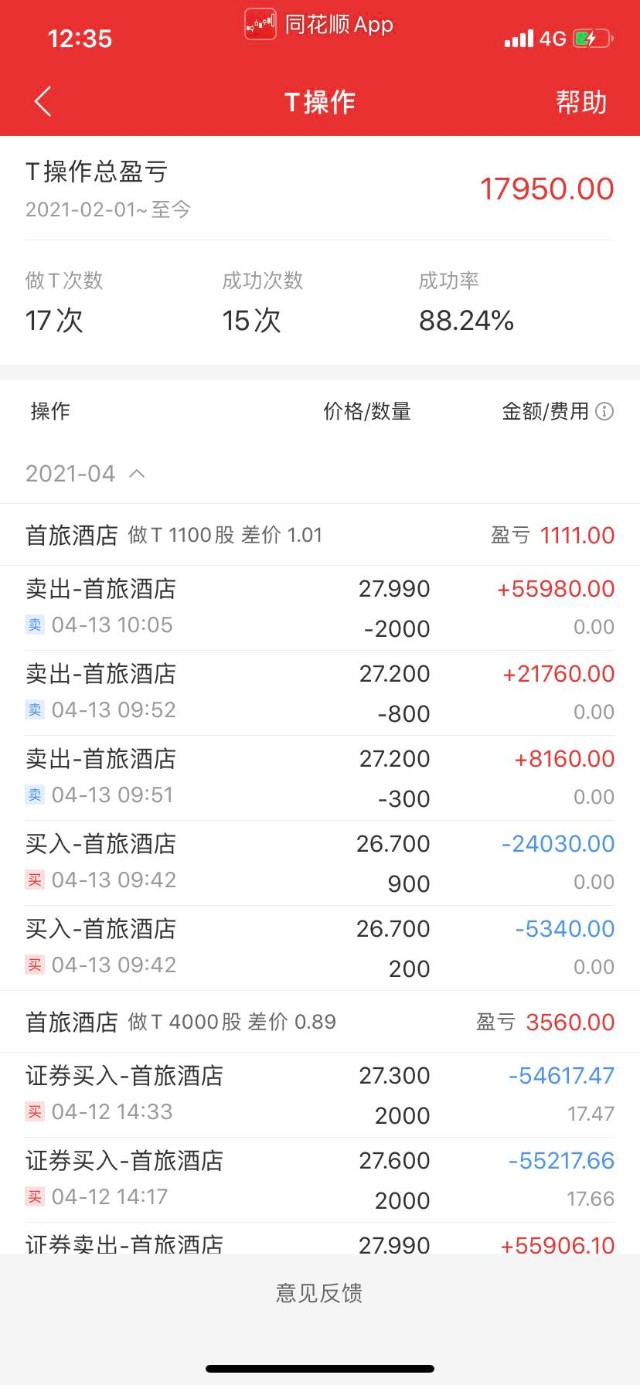The height and width of the screenshot is (1385, 640).
Task: Collapse the 2021-04 month section
Action: [137, 473]
